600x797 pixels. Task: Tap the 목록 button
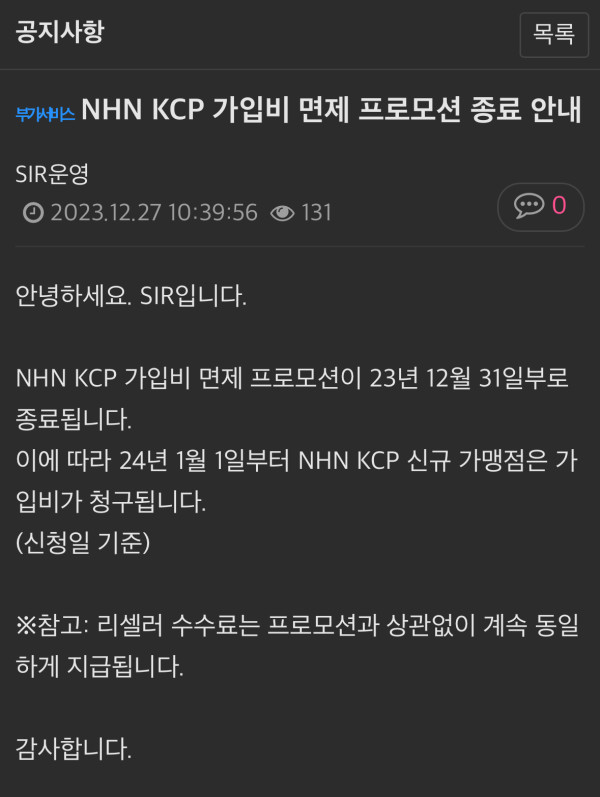(553, 35)
